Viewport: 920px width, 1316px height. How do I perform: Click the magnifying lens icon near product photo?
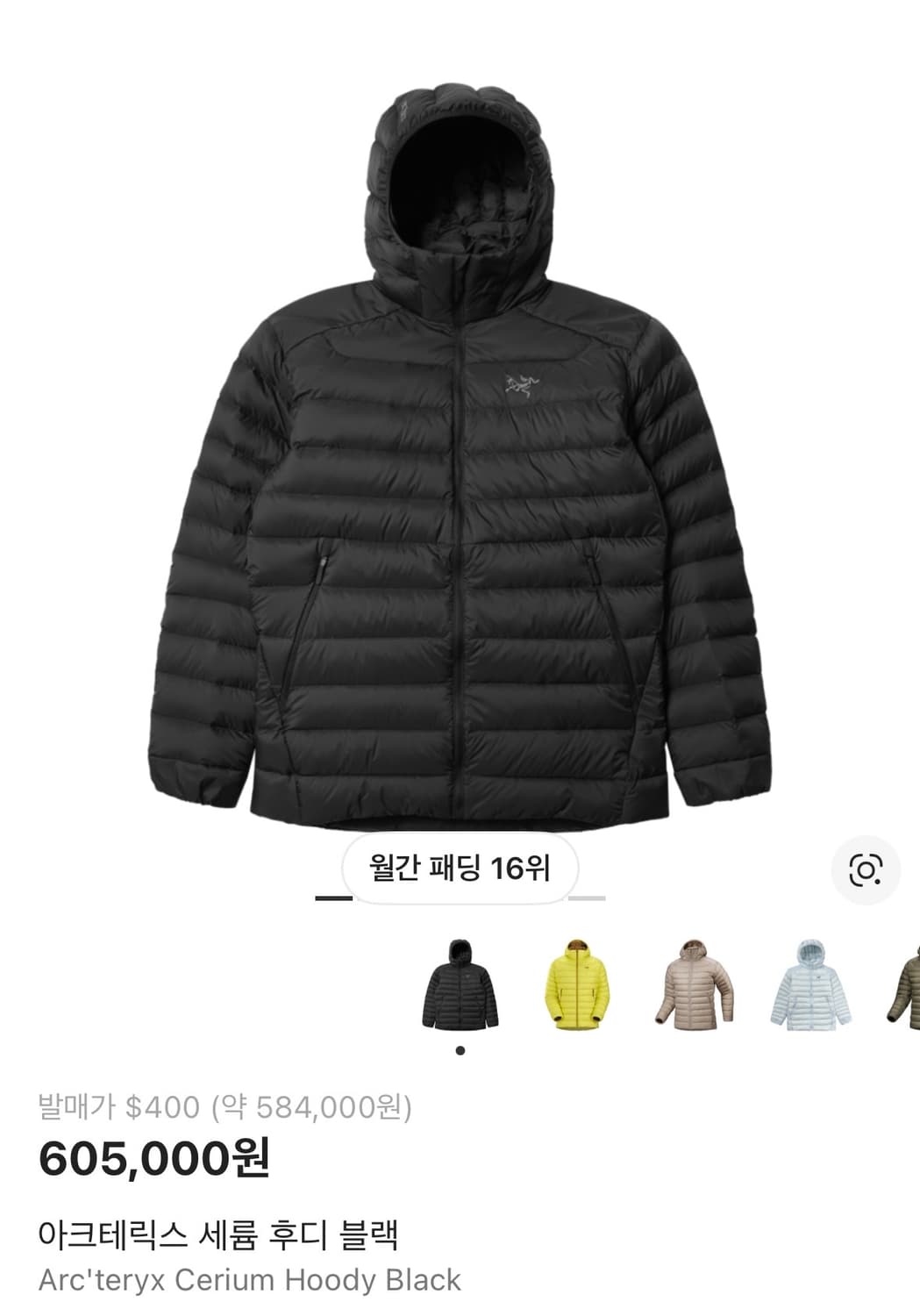pos(867,869)
